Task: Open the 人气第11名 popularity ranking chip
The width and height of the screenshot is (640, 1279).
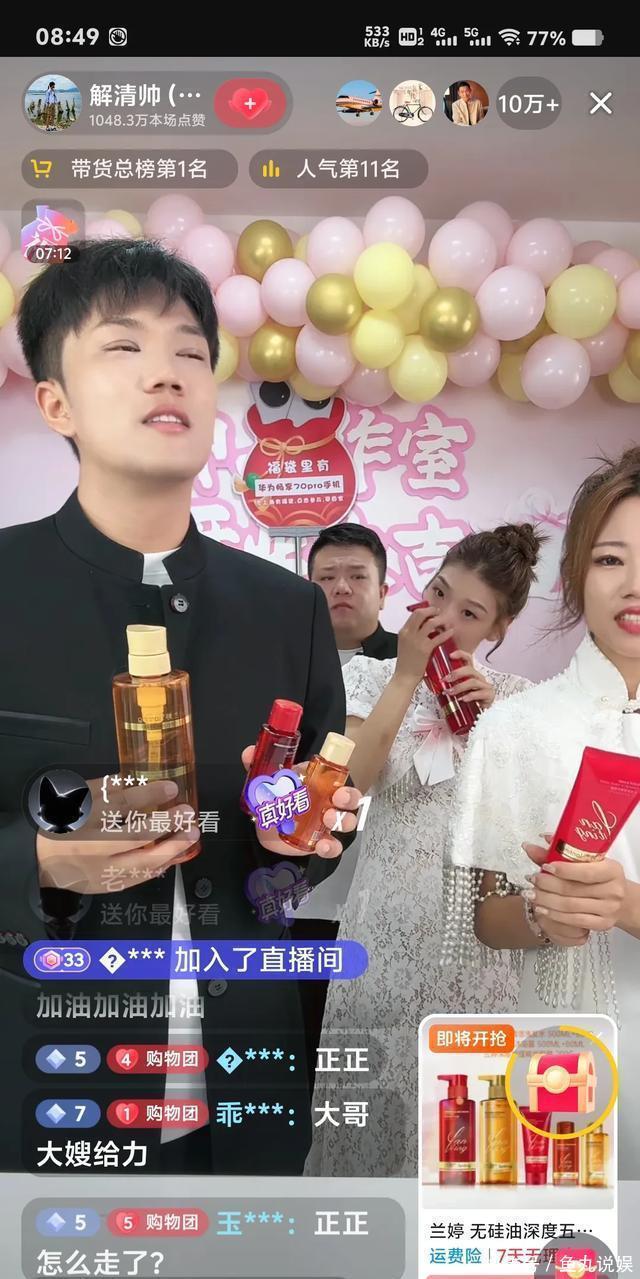Action: point(339,169)
